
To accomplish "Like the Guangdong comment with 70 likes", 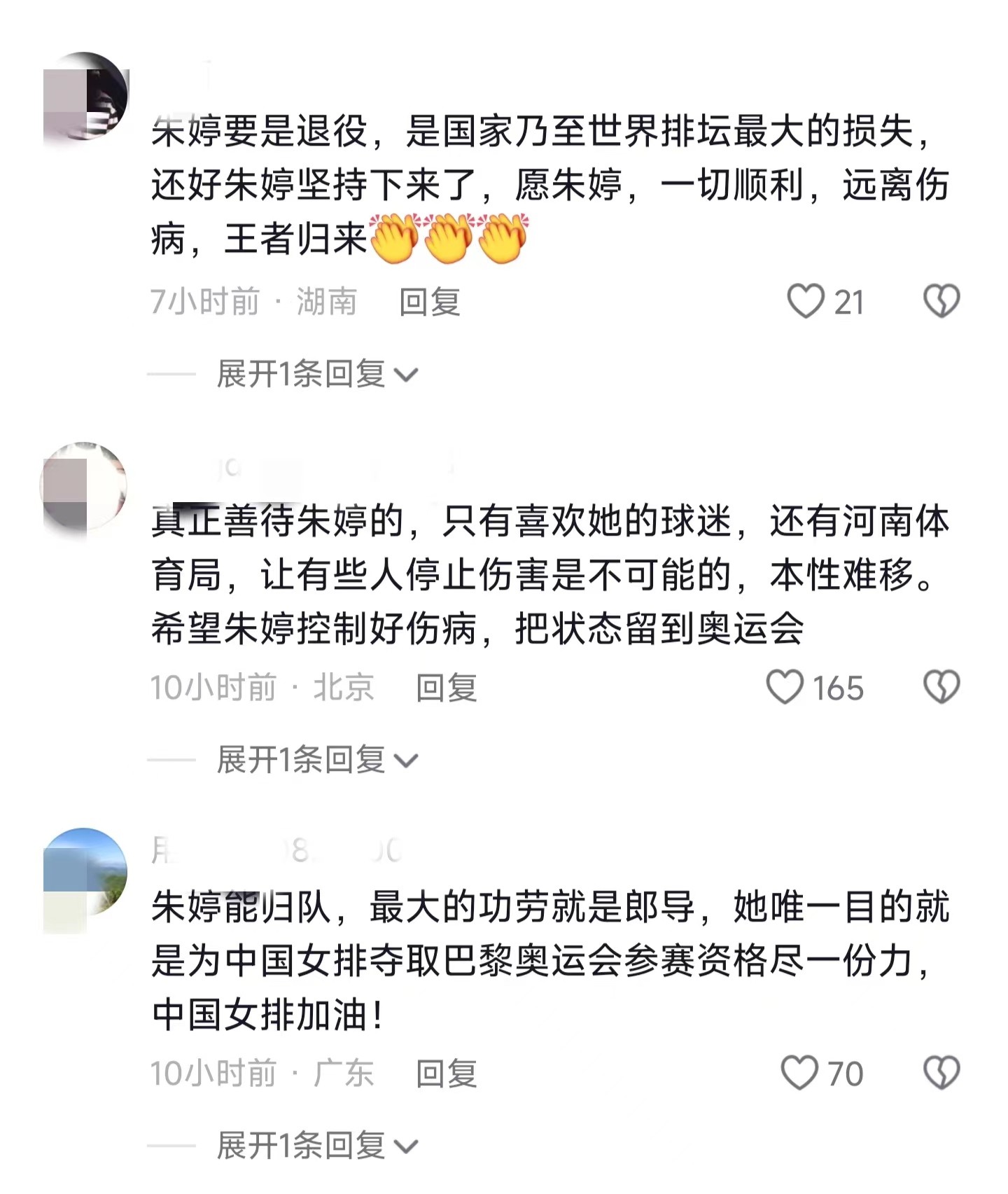I will point(799,1073).
